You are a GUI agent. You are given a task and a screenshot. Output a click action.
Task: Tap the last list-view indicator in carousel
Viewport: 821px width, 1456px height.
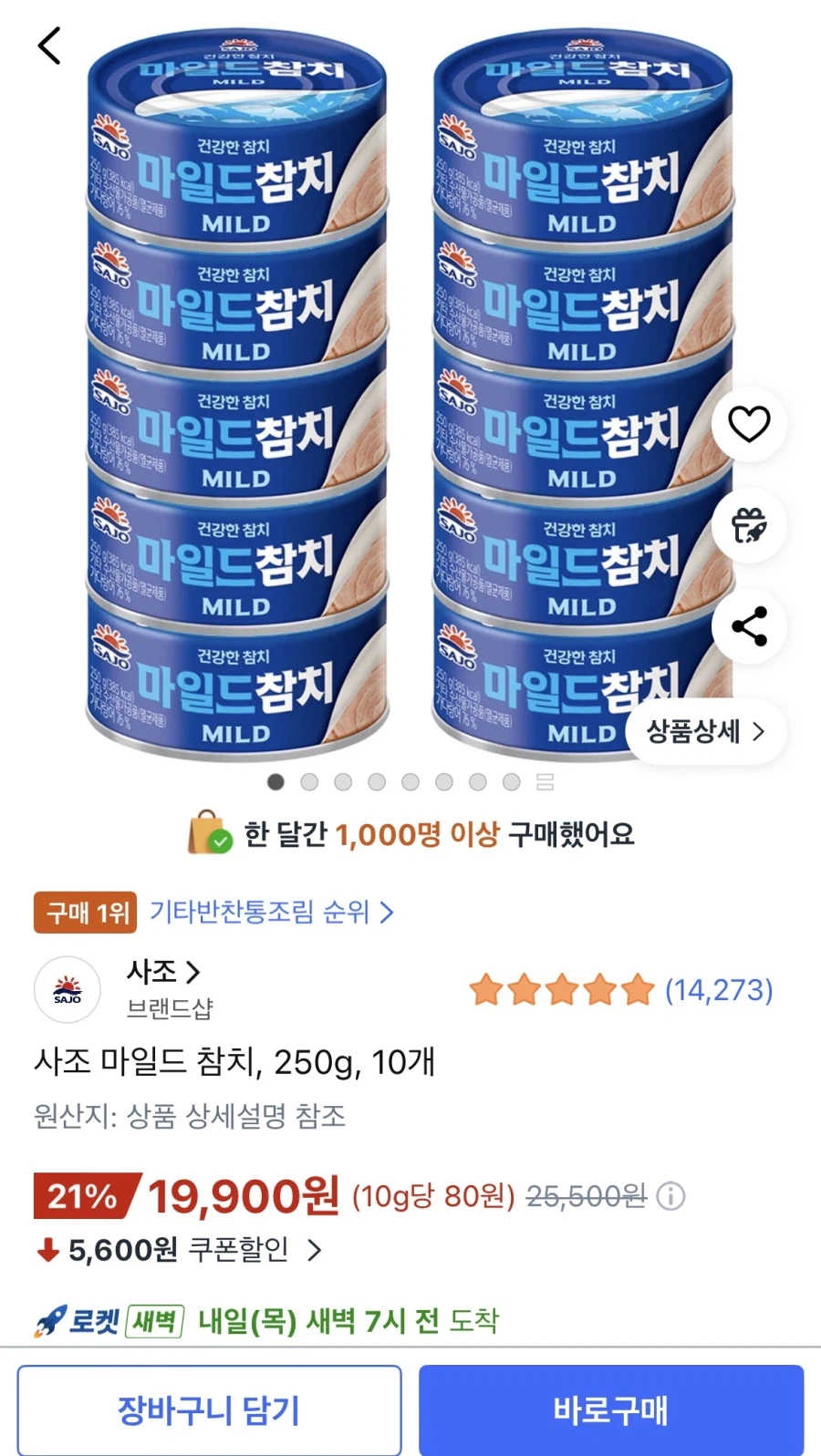pyautogui.click(x=542, y=782)
